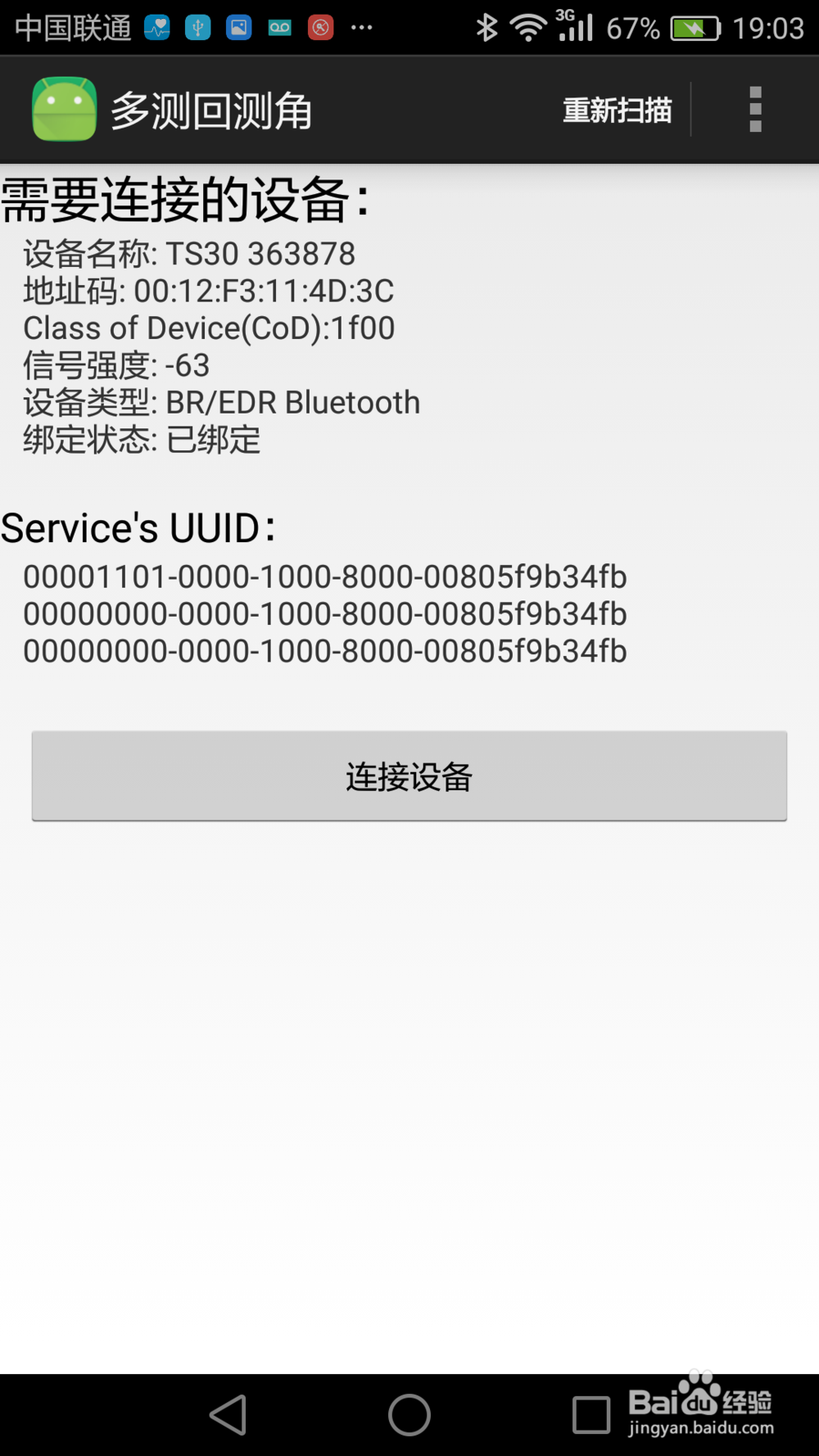Tap the voicemail notification icon
The image size is (819, 1456).
(279, 27)
